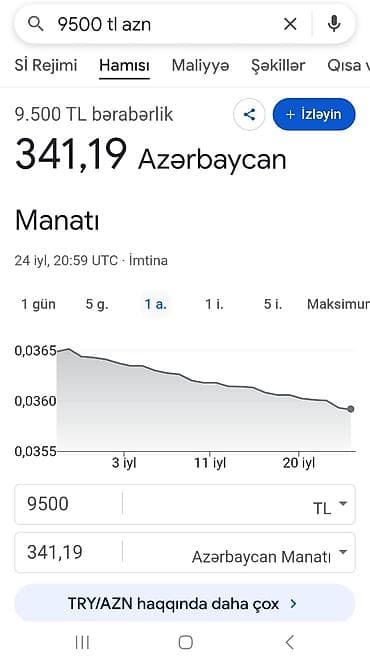
Task: Clear the search query with the X
Action: (290, 24)
